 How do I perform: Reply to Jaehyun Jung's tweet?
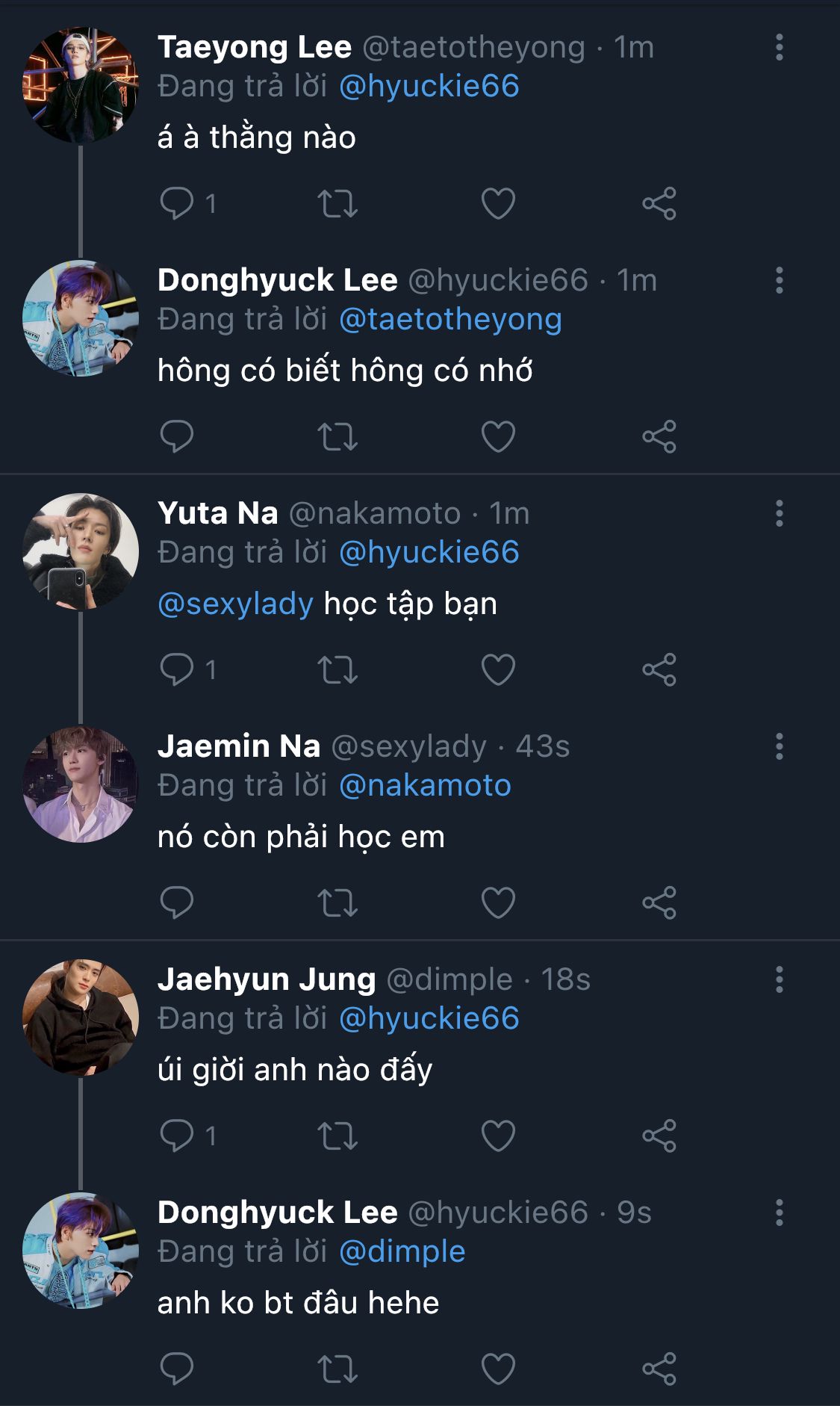tap(177, 1136)
